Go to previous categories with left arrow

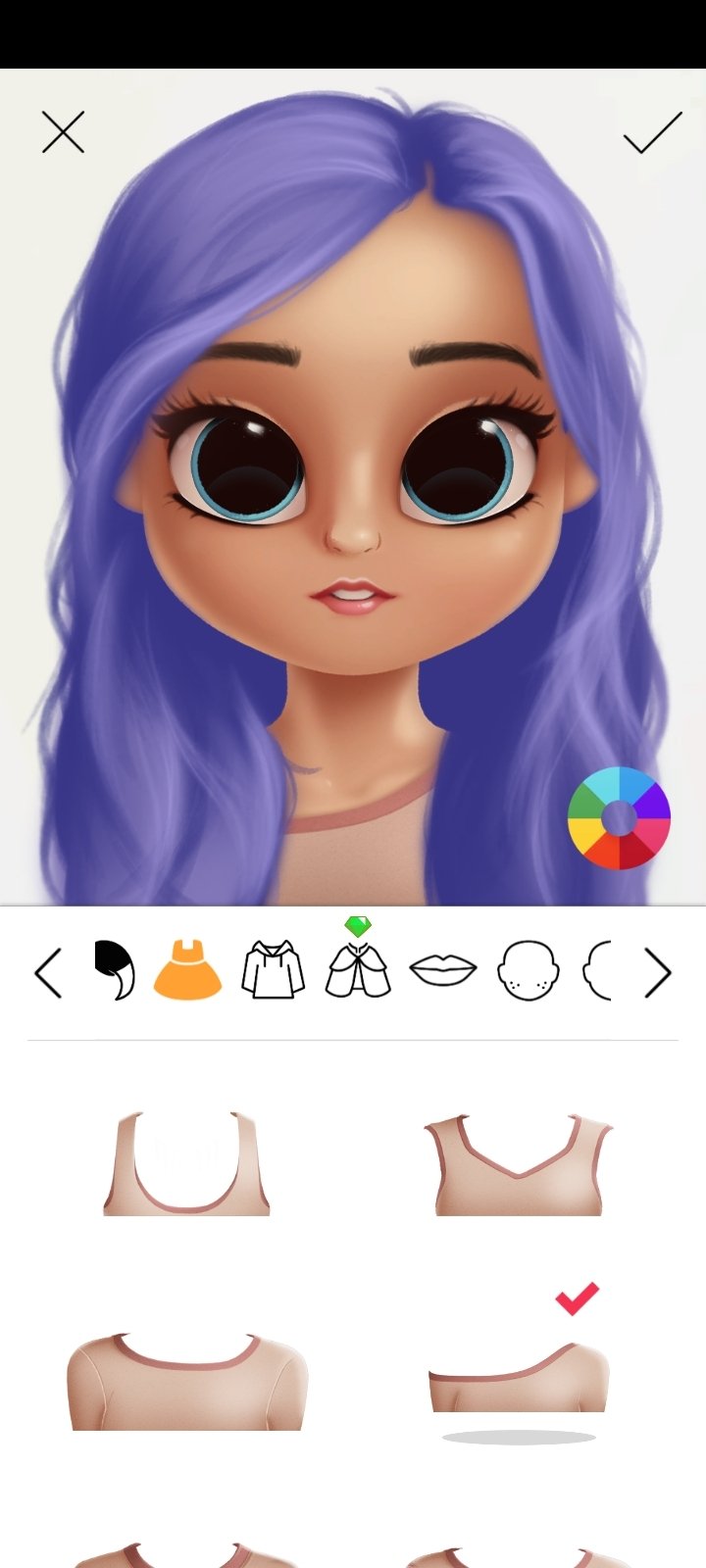[48, 973]
